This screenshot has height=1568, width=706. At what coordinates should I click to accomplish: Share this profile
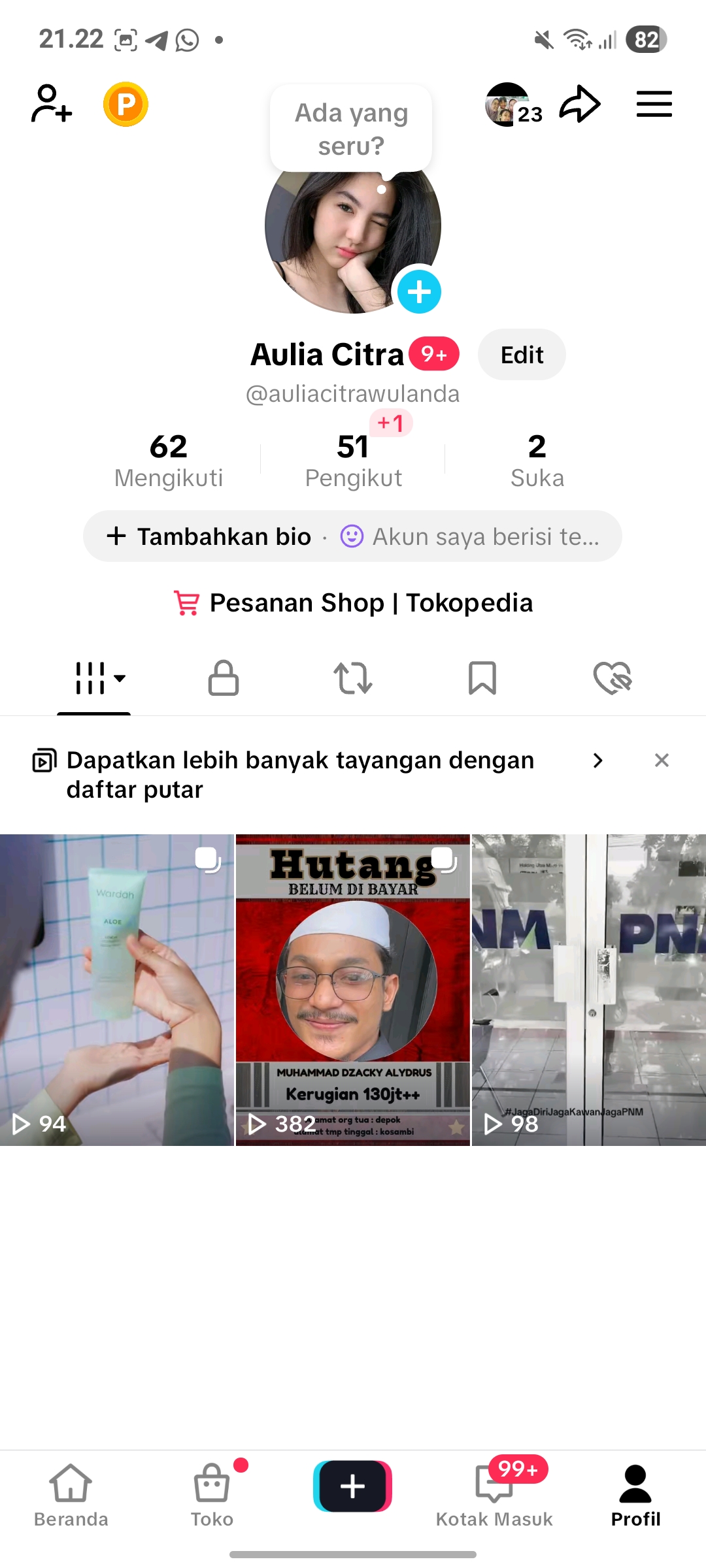580,104
